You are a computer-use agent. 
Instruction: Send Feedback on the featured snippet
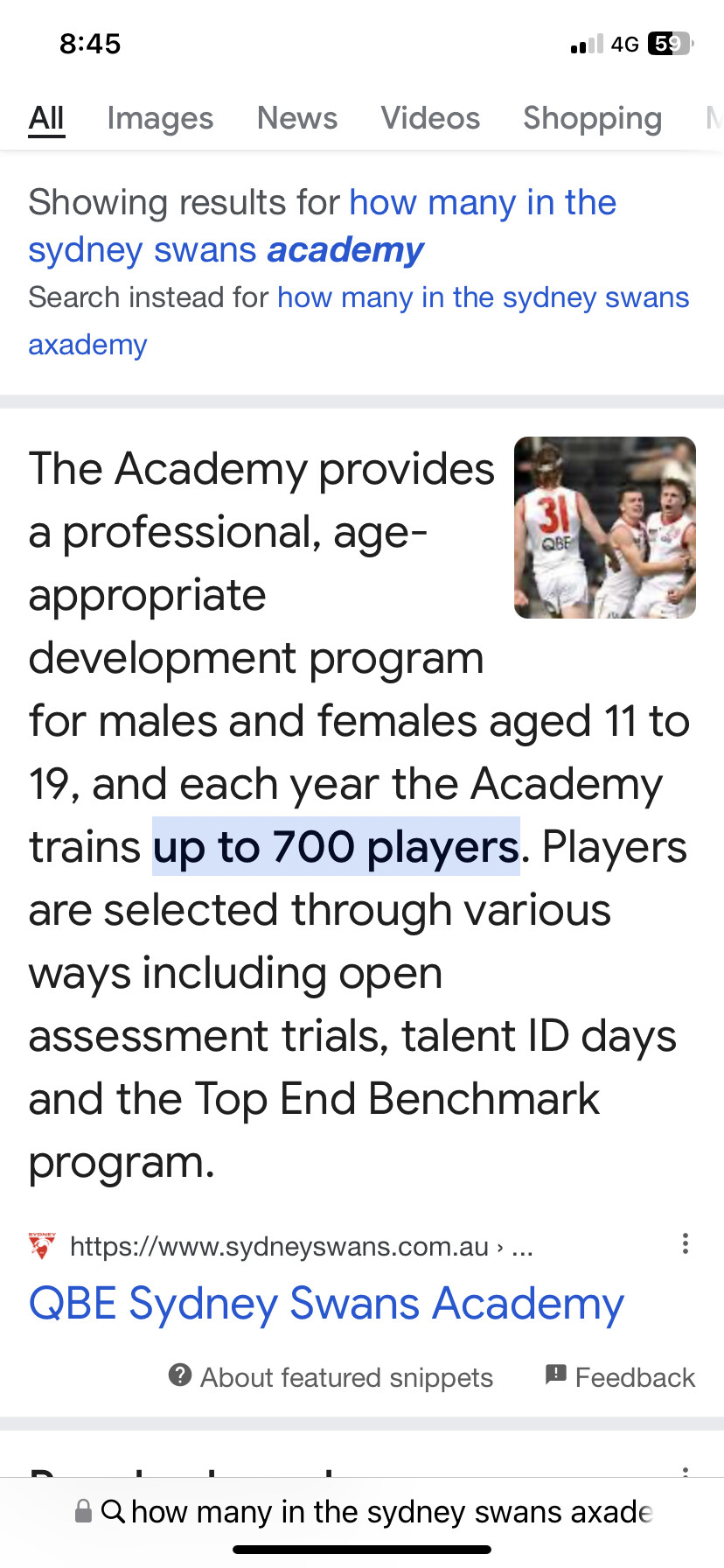[620, 1377]
